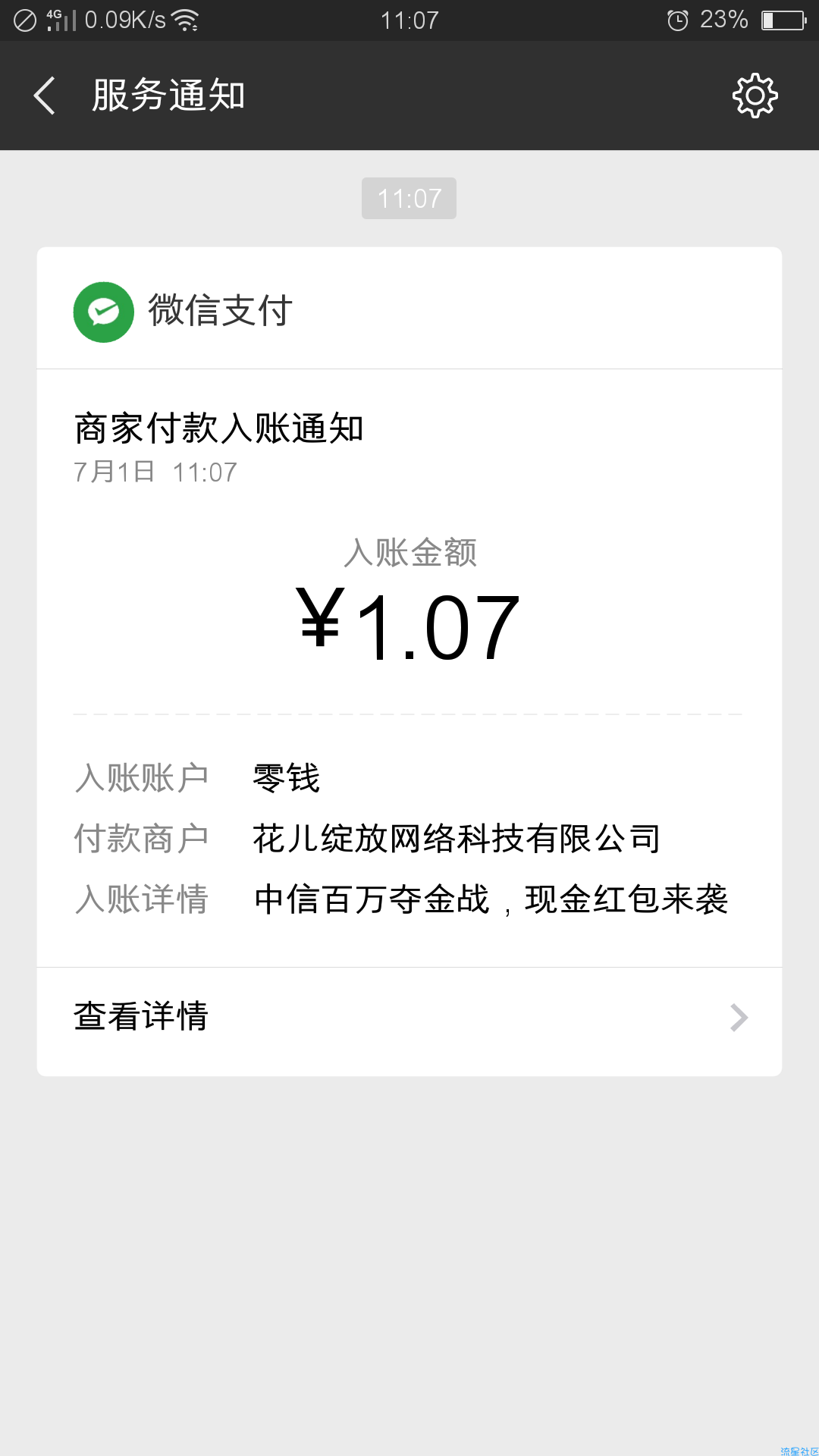Open 查看详情 for the payment
Image resolution: width=819 pixels, height=1456 pixels.
tap(409, 1018)
